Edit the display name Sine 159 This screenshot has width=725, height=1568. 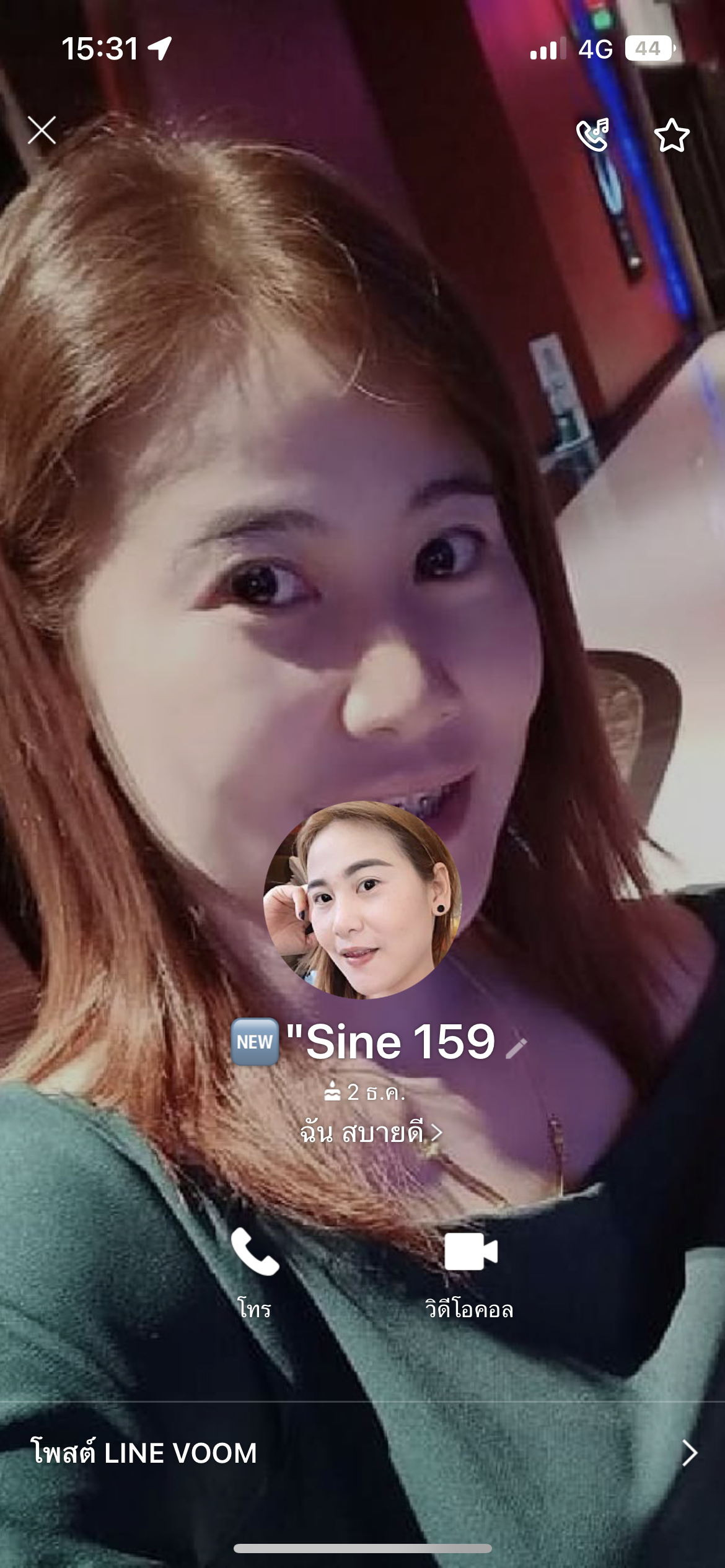tap(516, 1048)
